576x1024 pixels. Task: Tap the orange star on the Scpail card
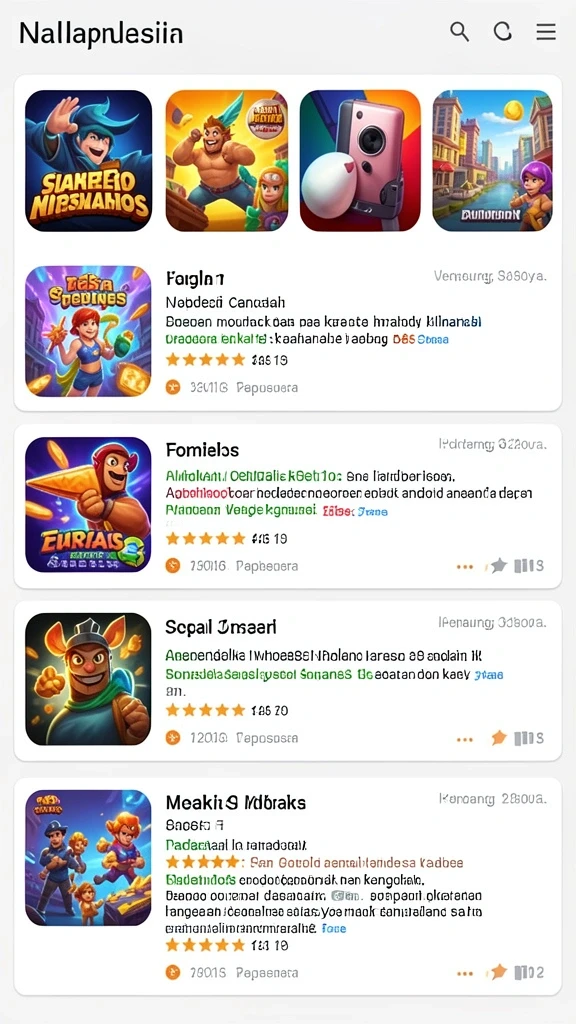pyautogui.click(x=498, y=738)
